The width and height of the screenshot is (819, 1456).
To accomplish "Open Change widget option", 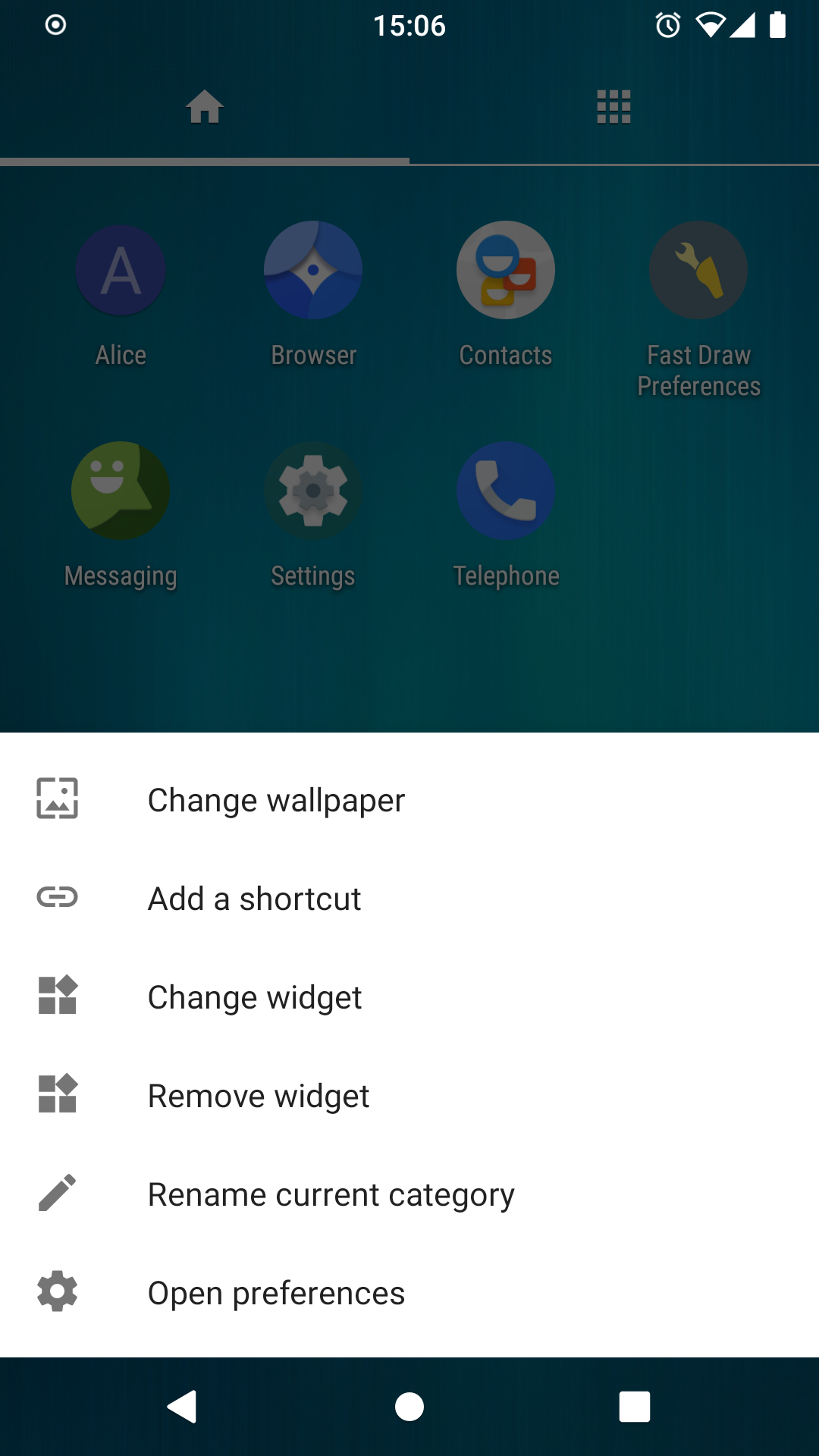I will point(255,997).
